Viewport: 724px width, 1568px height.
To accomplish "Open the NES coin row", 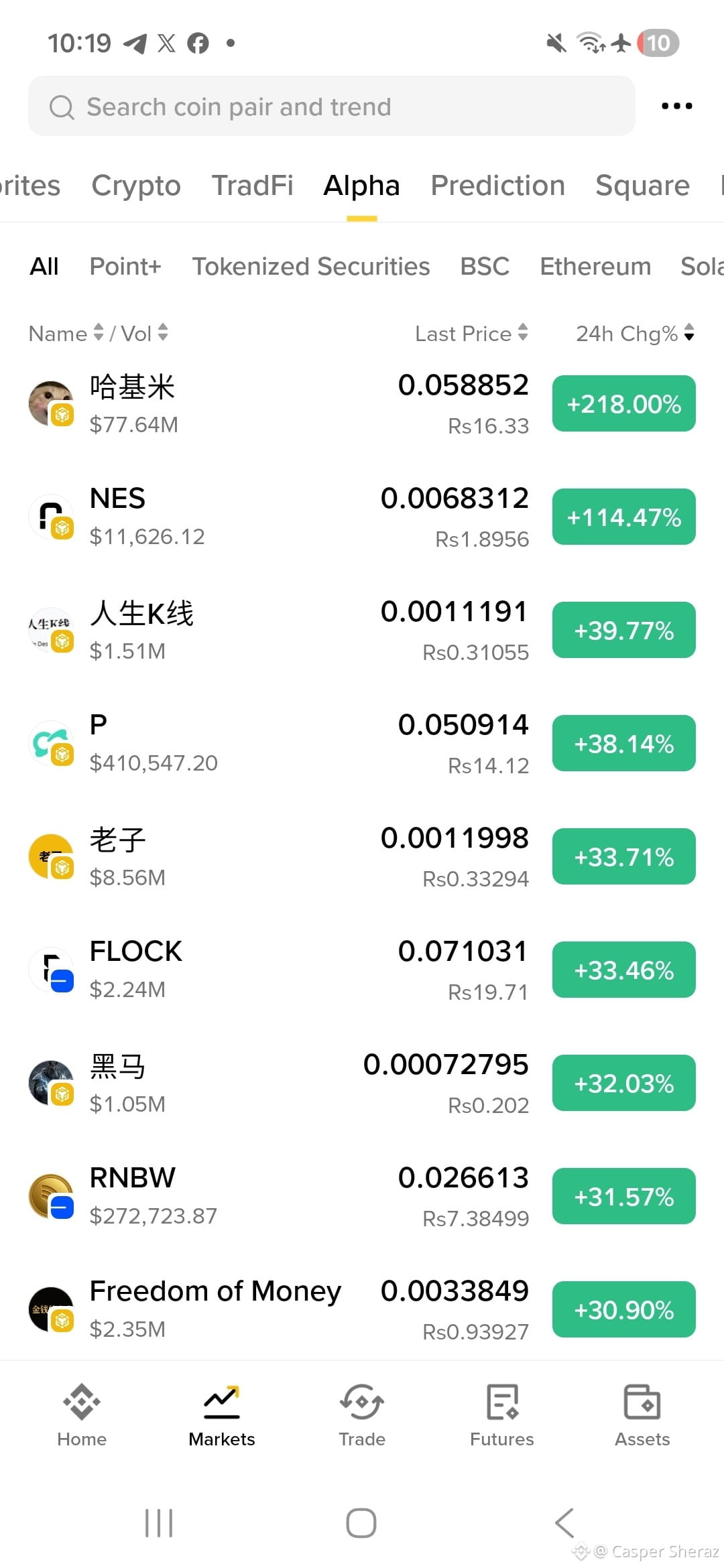I will pyautogui.click(x=362, y=517).
